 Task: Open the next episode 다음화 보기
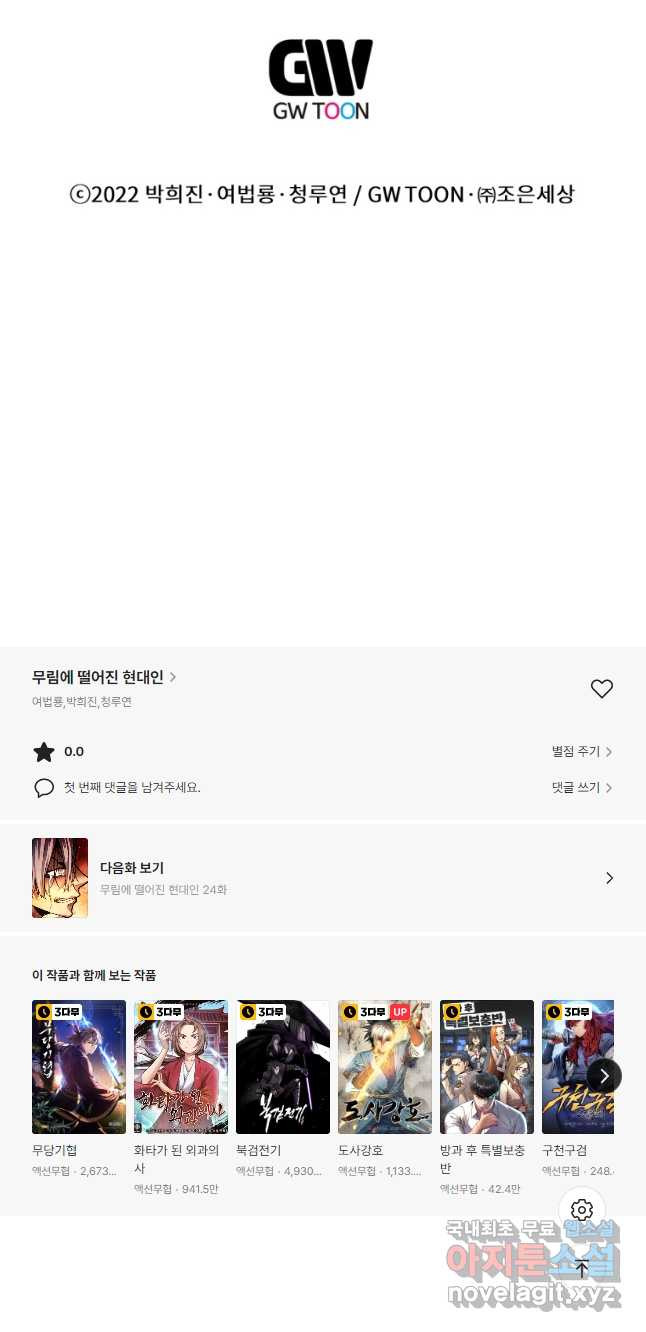pyautogui.click(x=323, y=878)
